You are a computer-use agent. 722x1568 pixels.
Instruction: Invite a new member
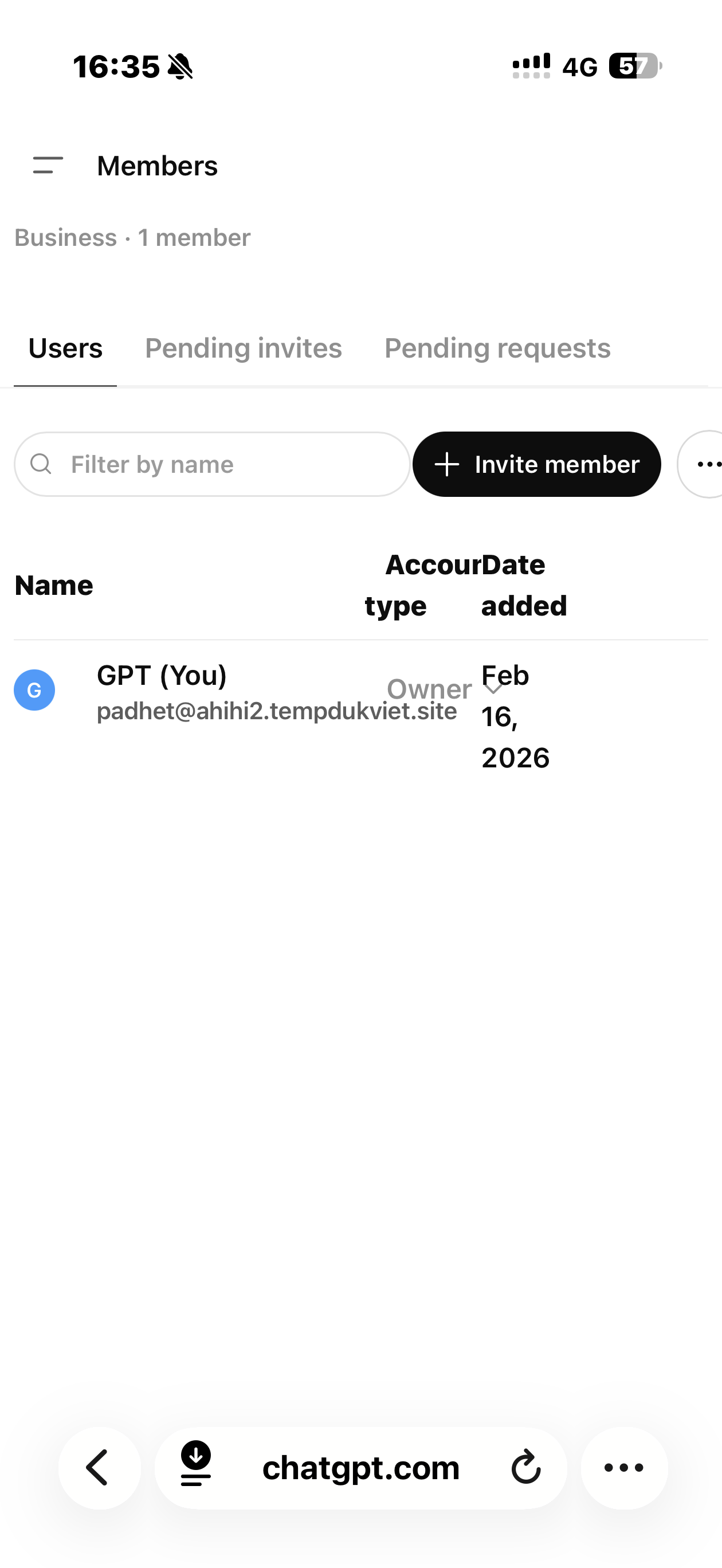tap(536, 464)
